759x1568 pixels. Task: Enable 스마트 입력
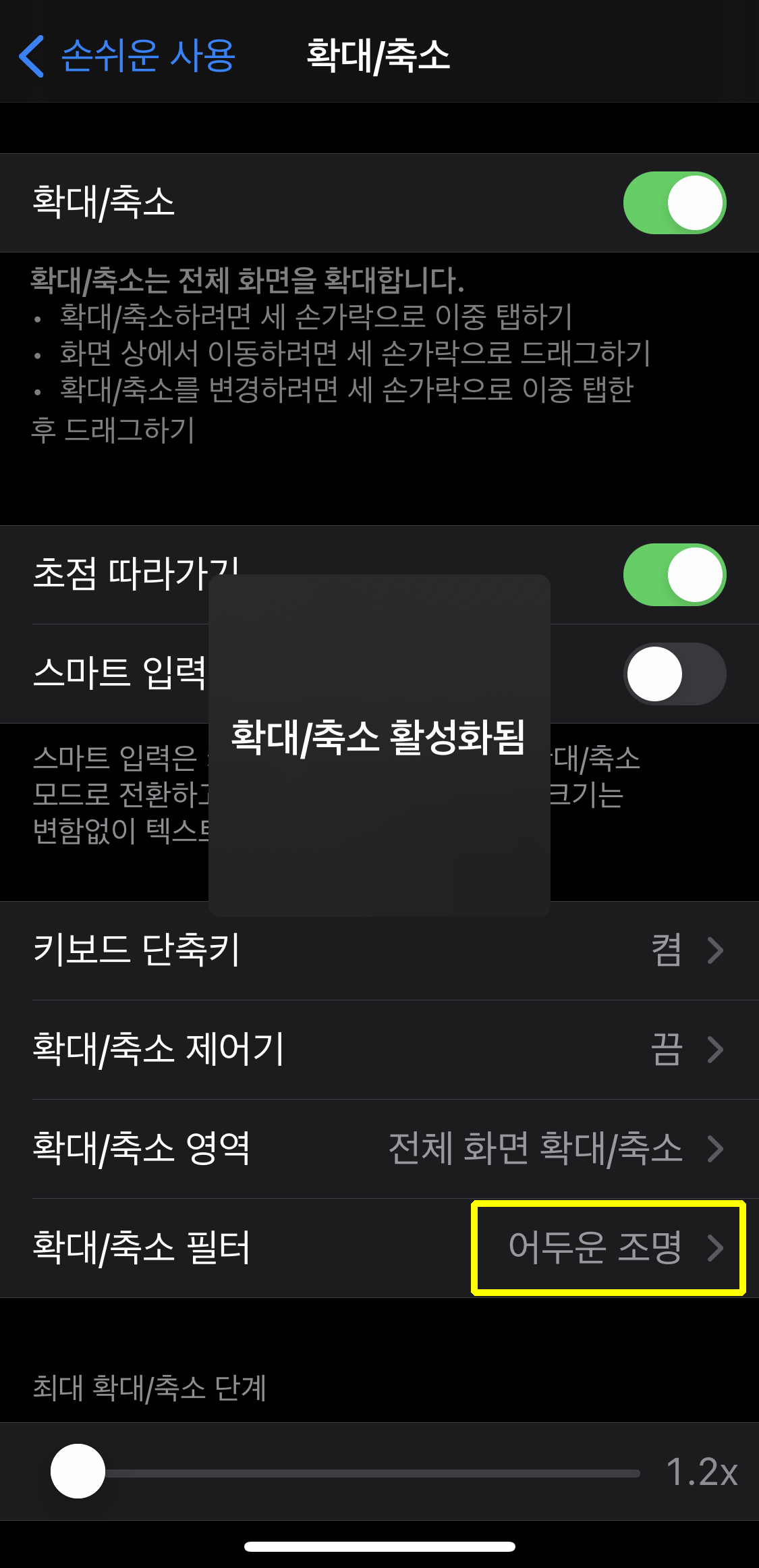675,674
